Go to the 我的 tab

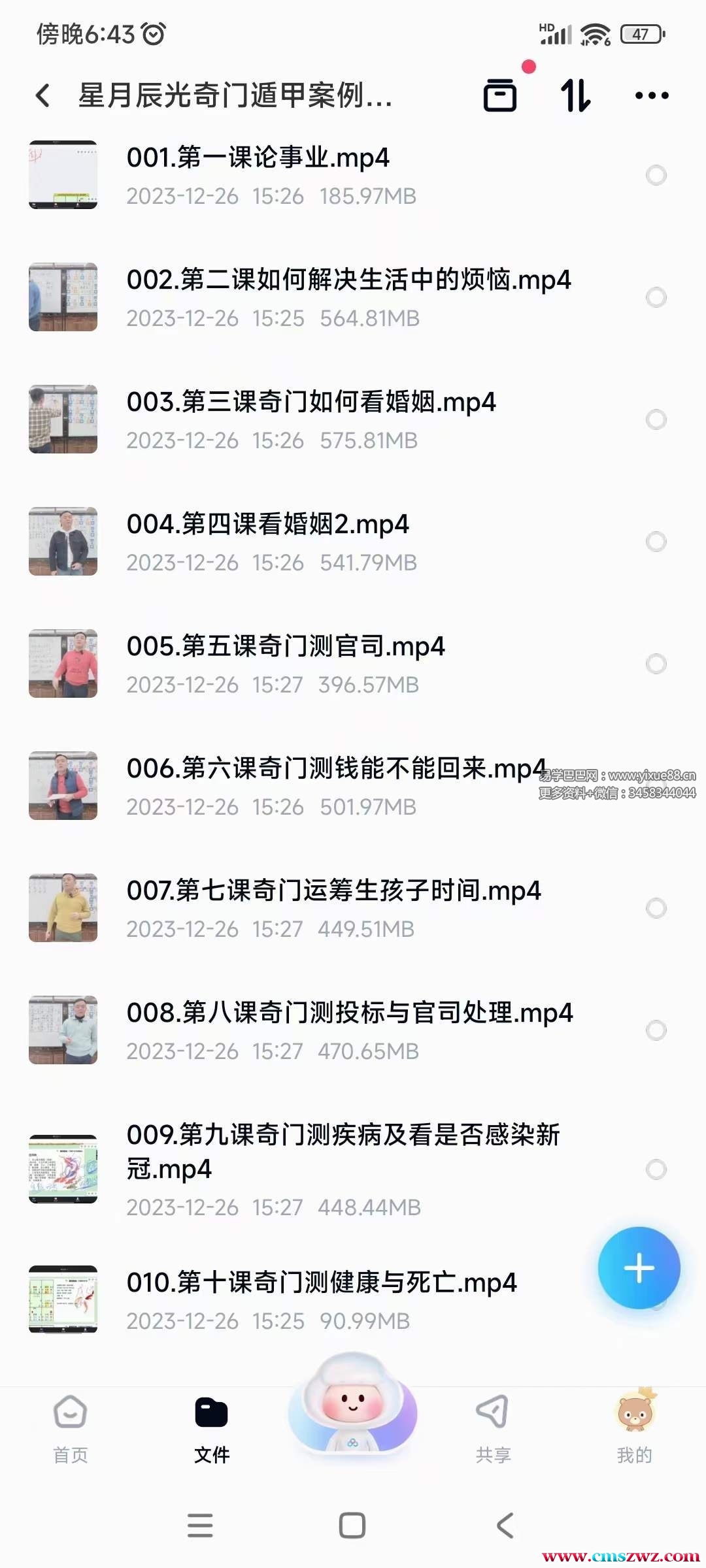(634, 1428)
